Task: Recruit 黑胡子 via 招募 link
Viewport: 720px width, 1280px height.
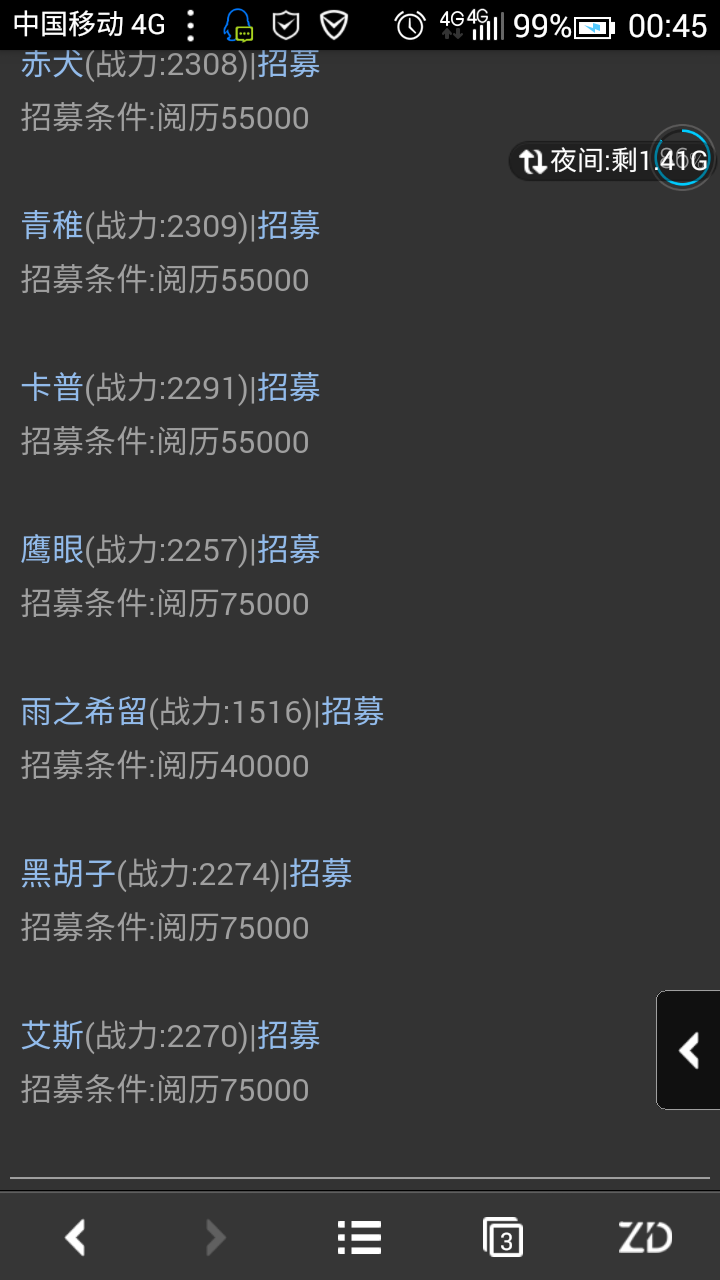Action: [321, 874]
